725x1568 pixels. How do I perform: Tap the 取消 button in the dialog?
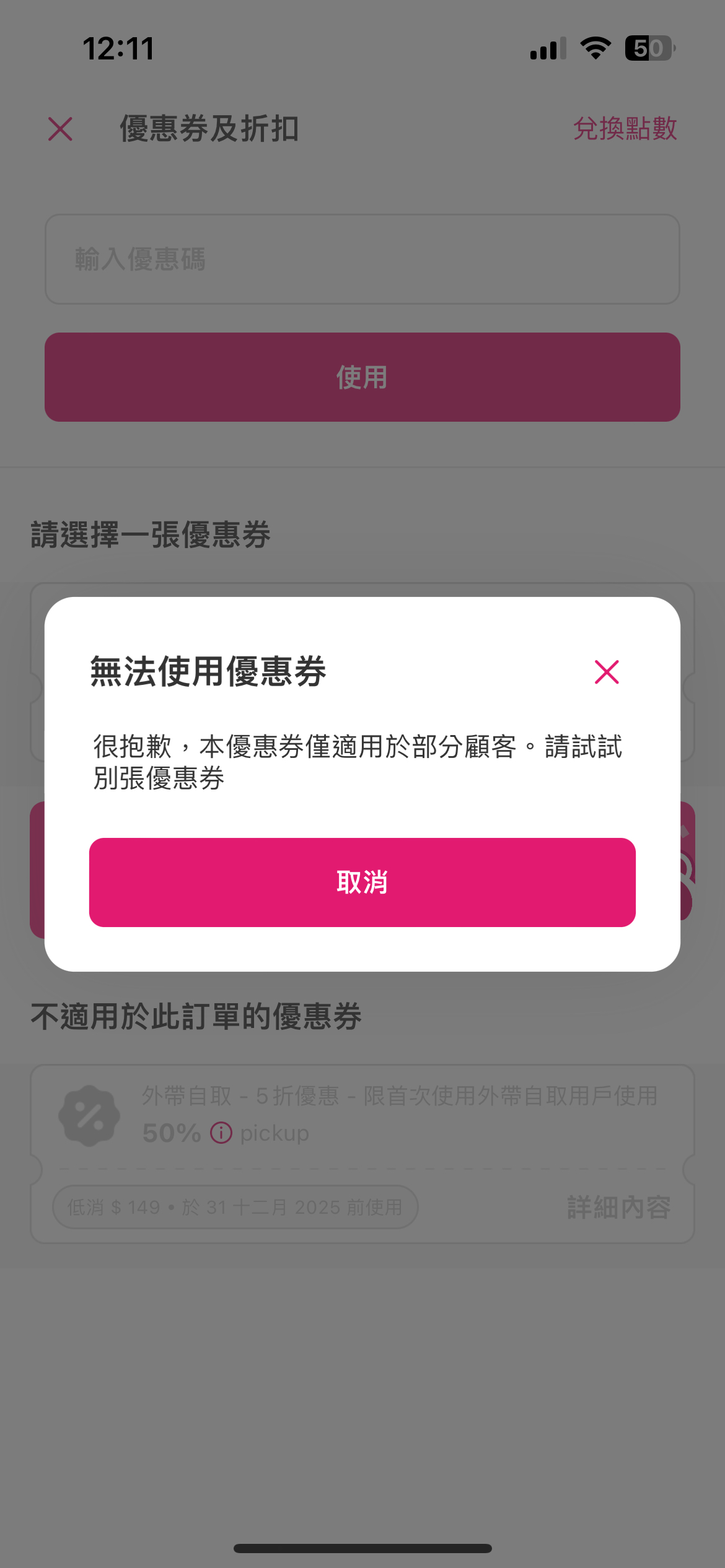tap(362, 882)
